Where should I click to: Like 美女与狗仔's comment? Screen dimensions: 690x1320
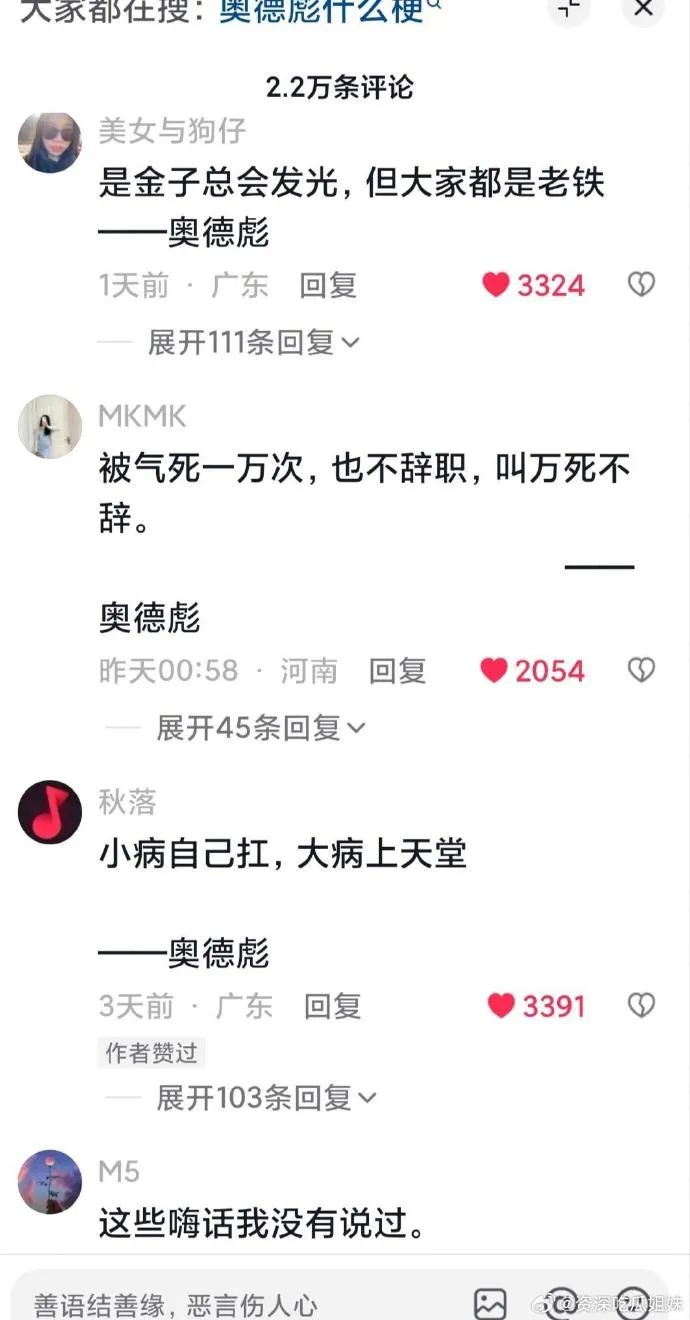(x=497, y=285)
